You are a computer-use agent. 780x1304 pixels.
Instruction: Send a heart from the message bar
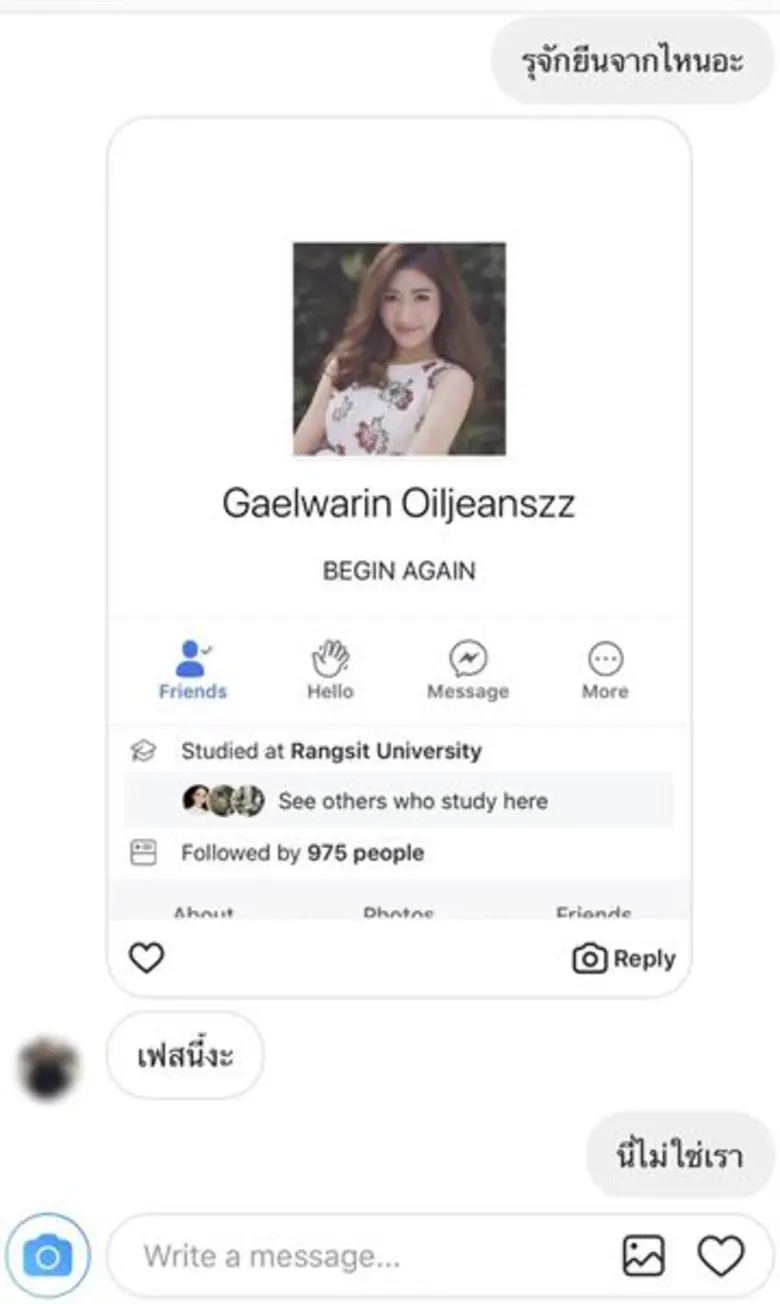721,1256
